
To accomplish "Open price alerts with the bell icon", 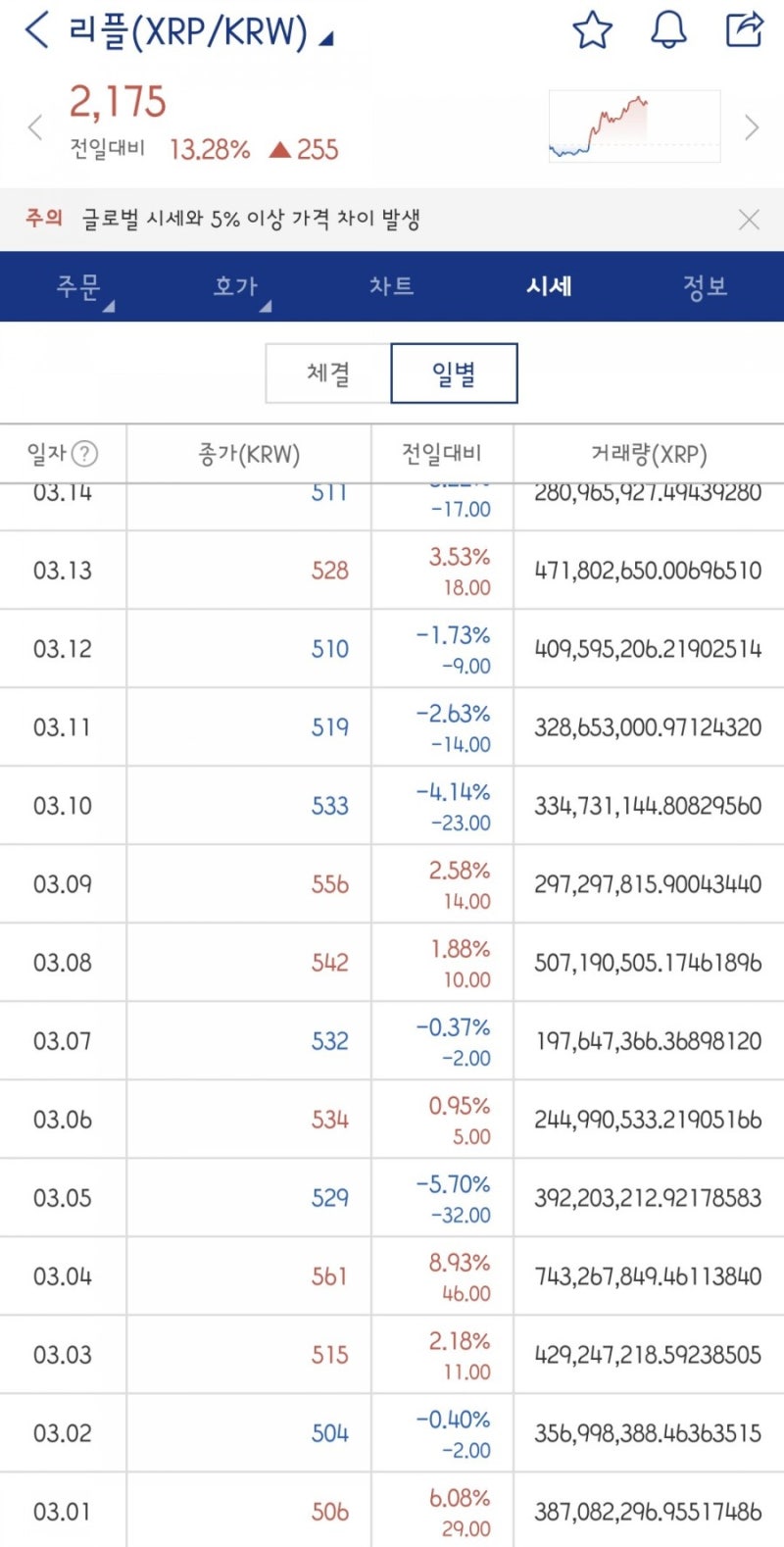I will click(x=668, y=30).
